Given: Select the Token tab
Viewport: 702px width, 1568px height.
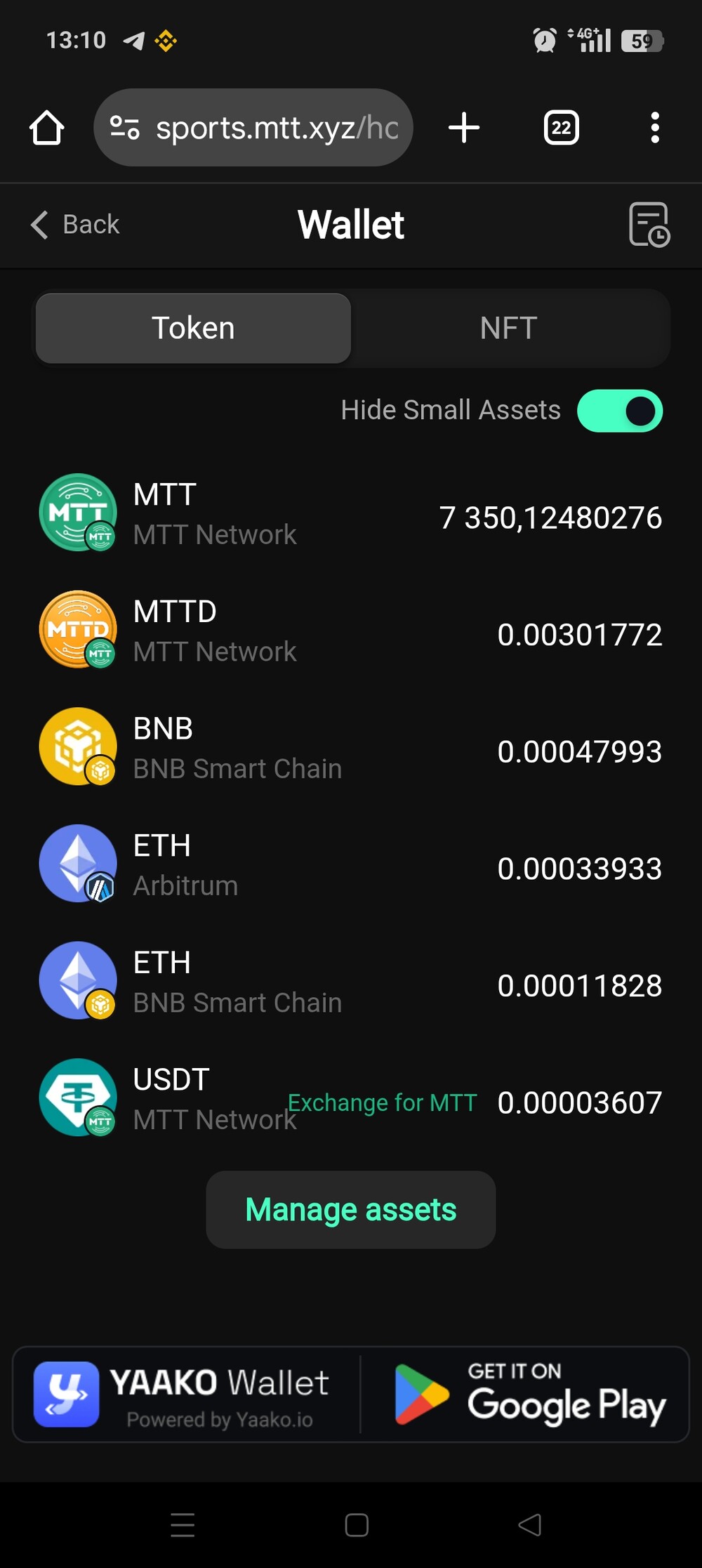Looking at the screenshot, I should click(193, 329).
